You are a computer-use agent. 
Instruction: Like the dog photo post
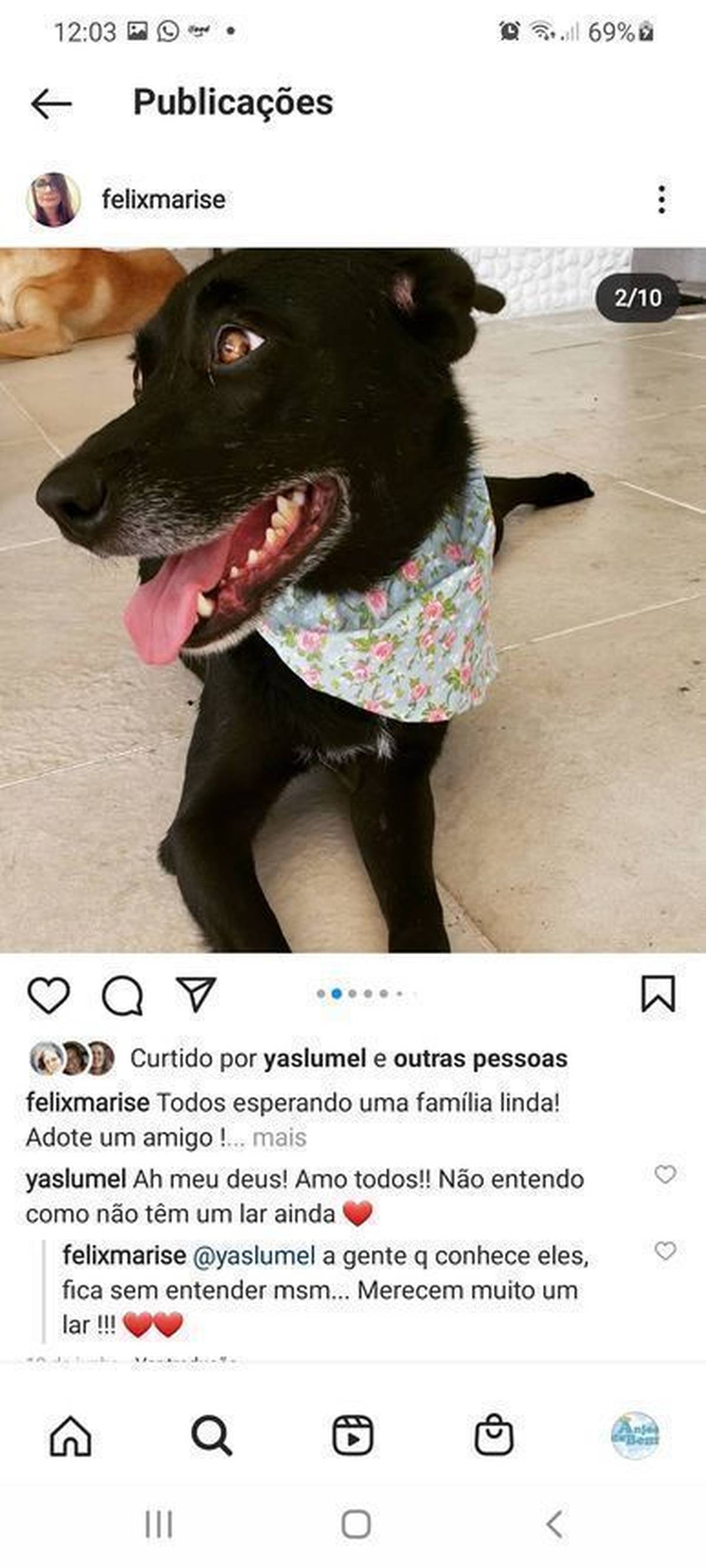click(49, 995)
